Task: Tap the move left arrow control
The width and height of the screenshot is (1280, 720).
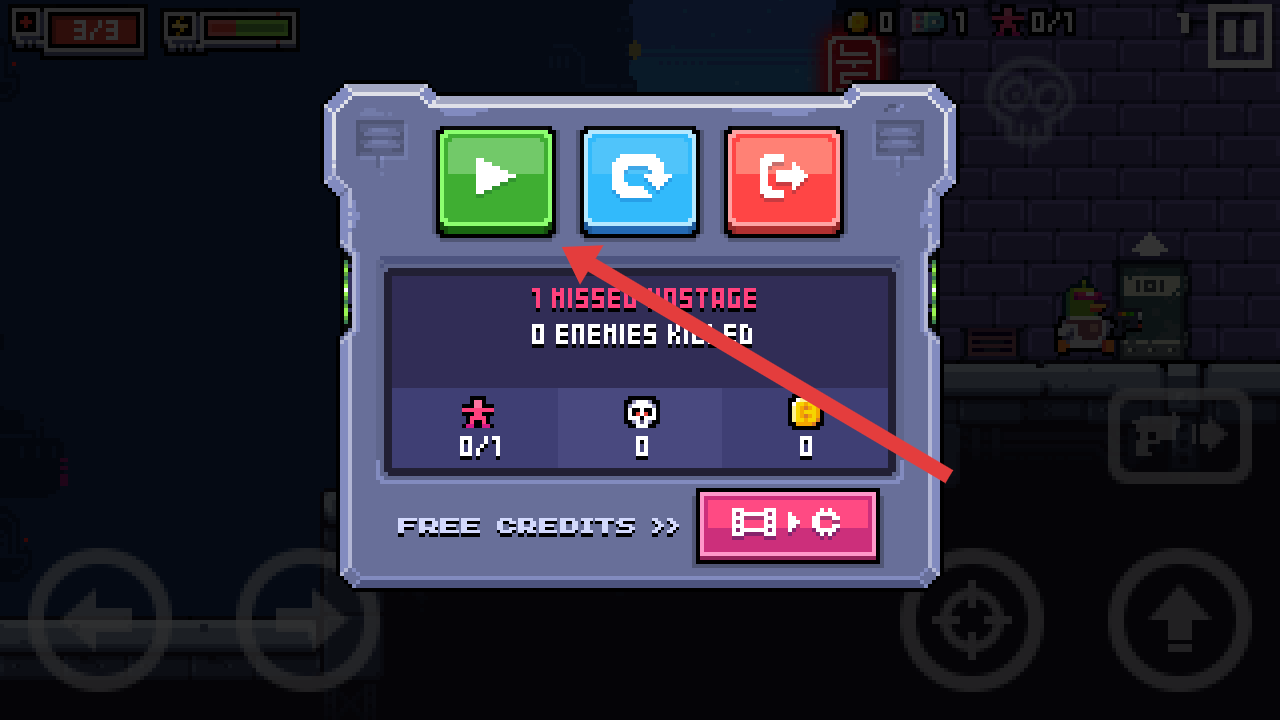Action: point(100,620)
